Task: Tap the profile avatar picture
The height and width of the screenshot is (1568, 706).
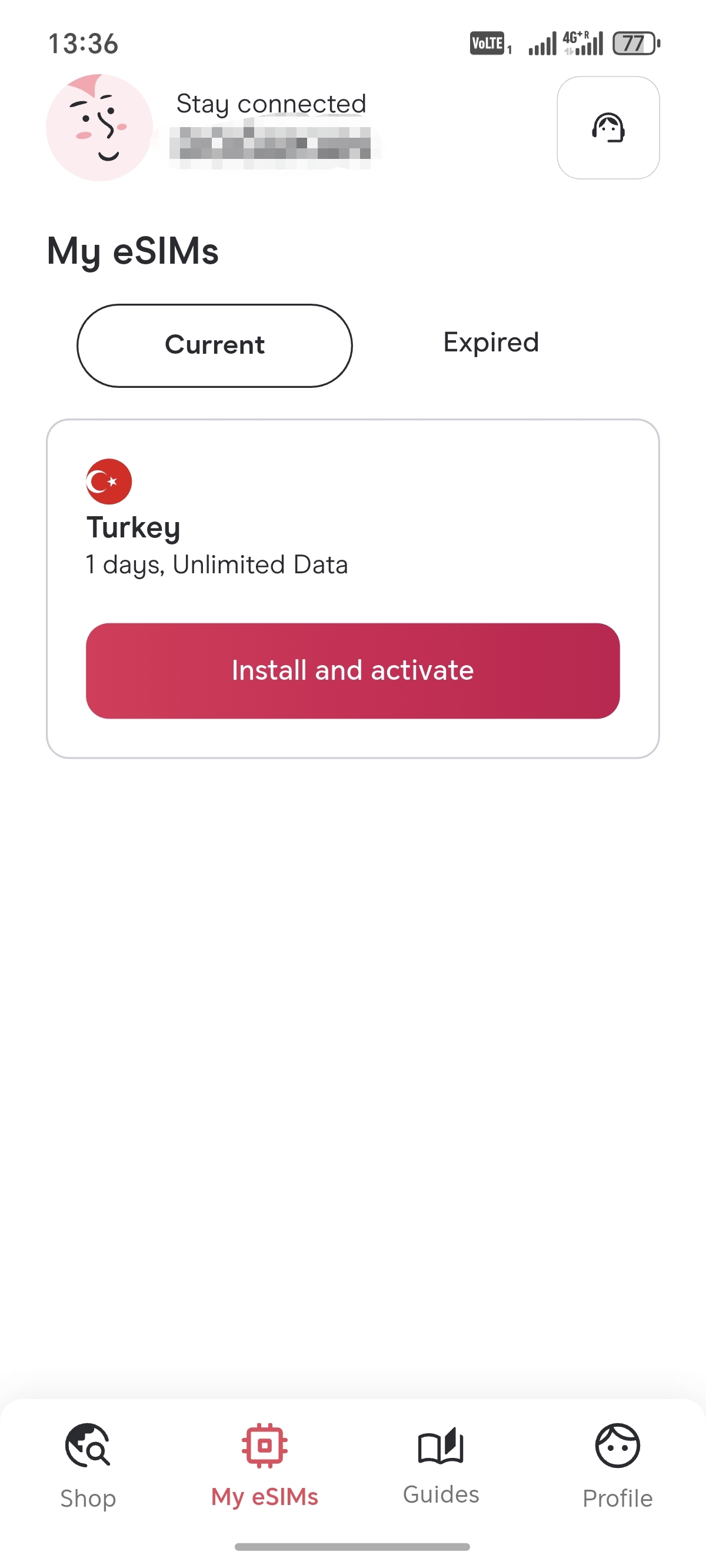Action: pos(99,127)
